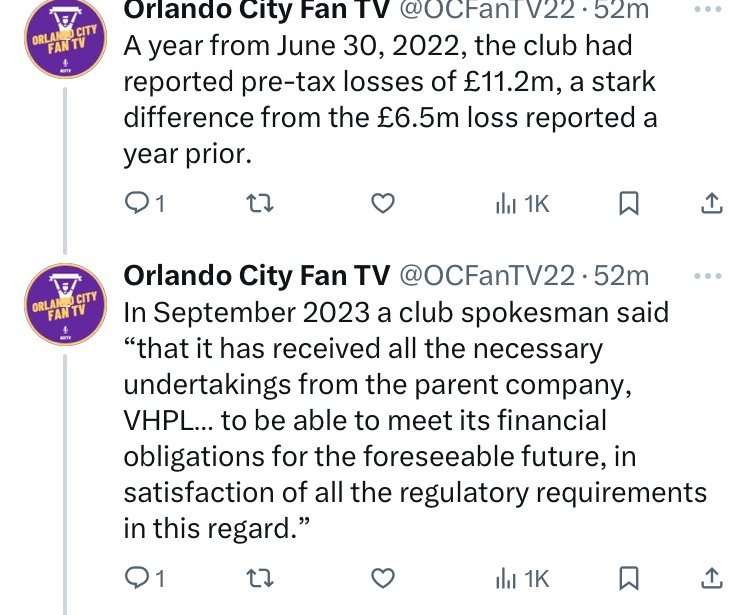Like the tweet about VHPL undertakings

[x=381, y=577]
